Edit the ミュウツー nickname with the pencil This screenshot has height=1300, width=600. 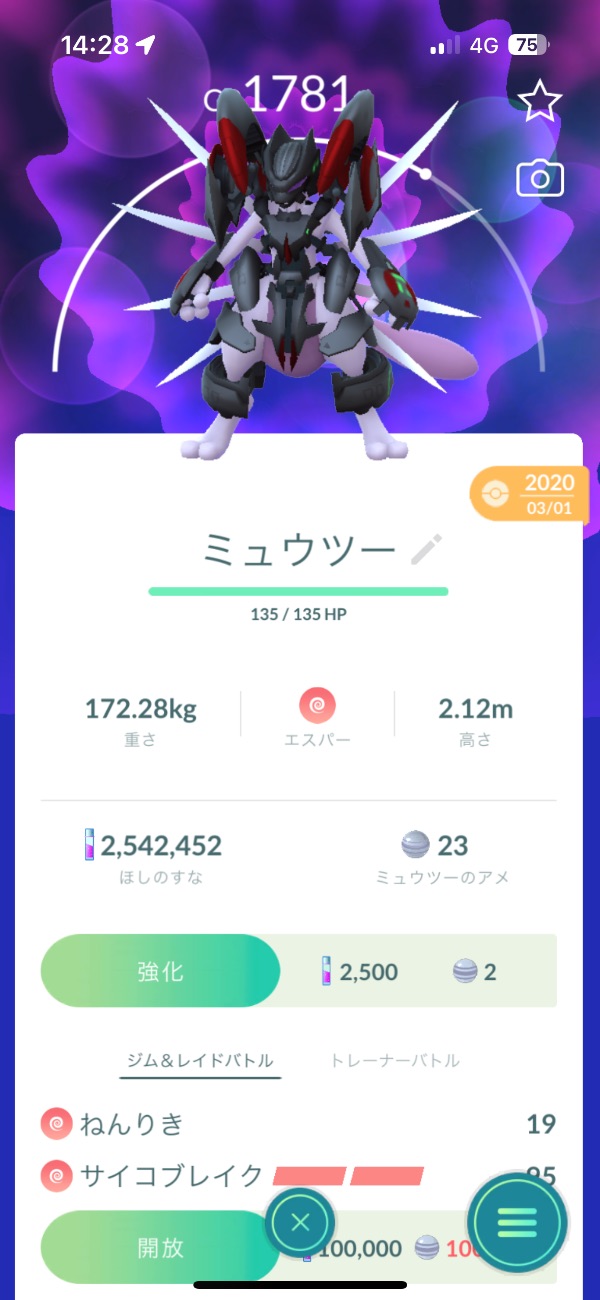click(427, 550)
